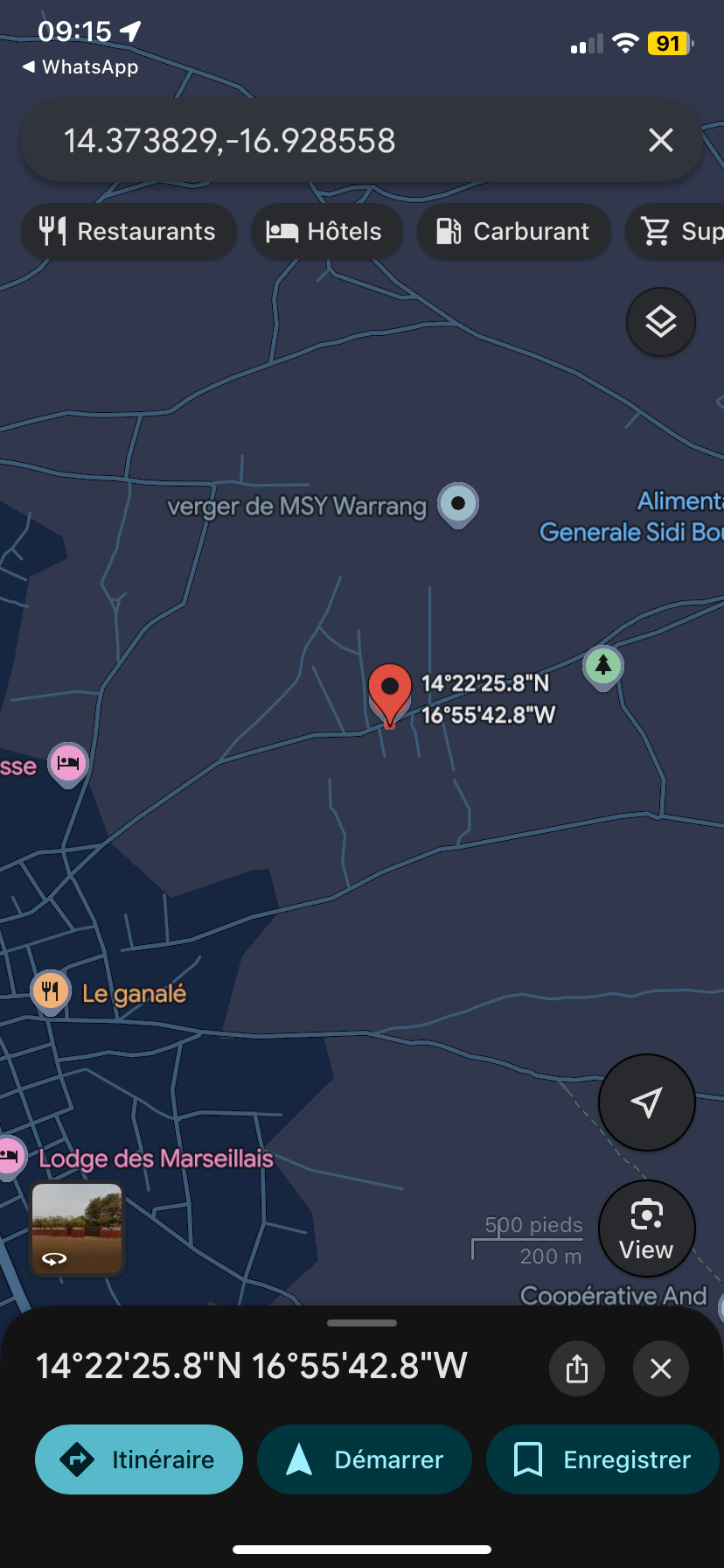The width and height of the screenshot is (724, 1568).
Task: Get Itinéraire to the pin
Action: point(139,1459)
